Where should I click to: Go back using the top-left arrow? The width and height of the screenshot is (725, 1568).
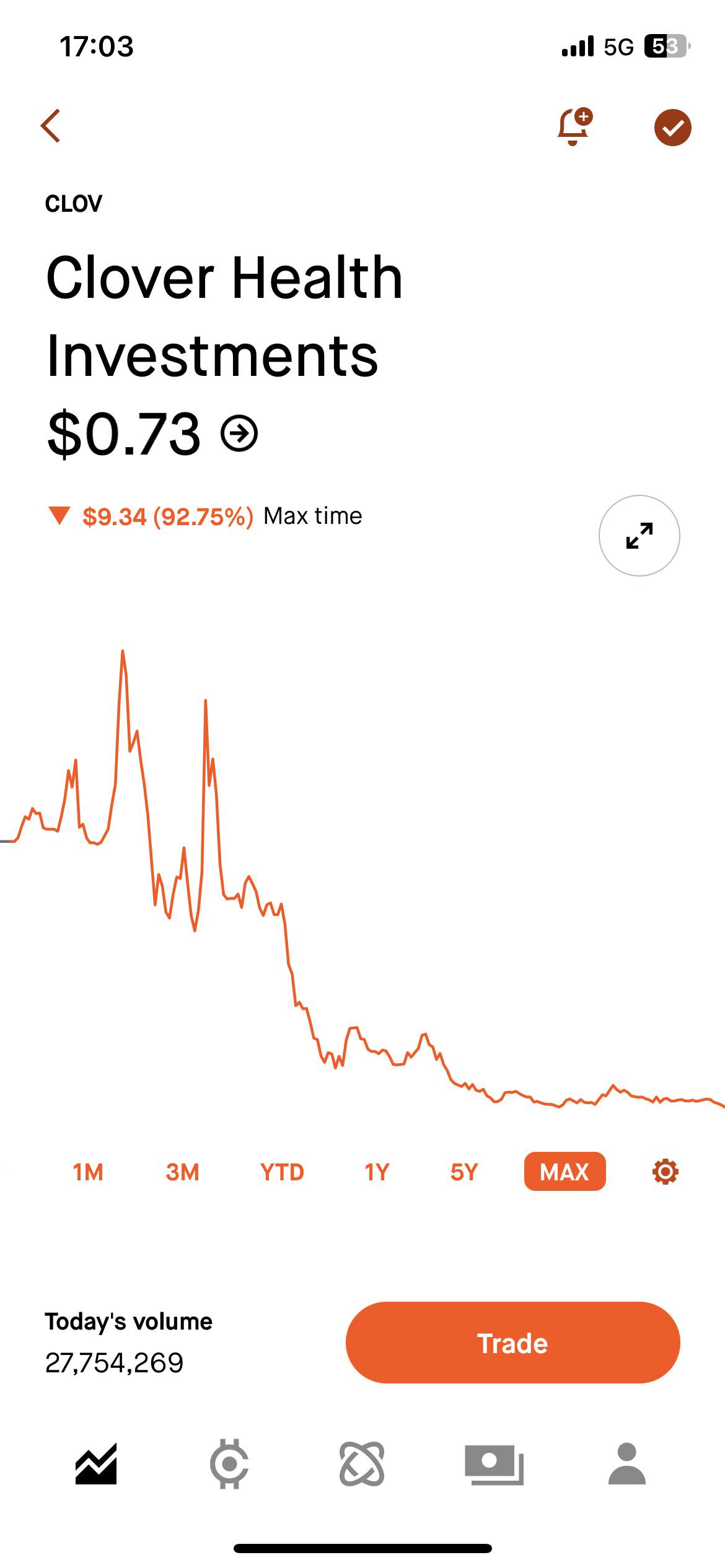tap(51, 126)
